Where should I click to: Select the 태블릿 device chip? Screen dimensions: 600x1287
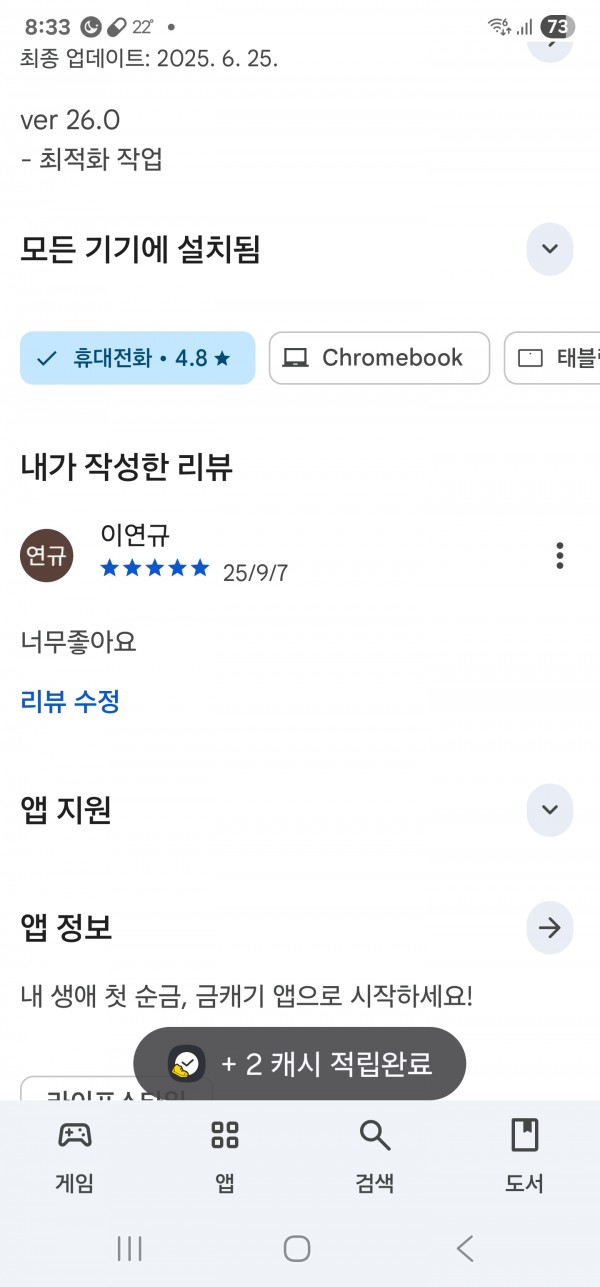[x=552, y=358]
